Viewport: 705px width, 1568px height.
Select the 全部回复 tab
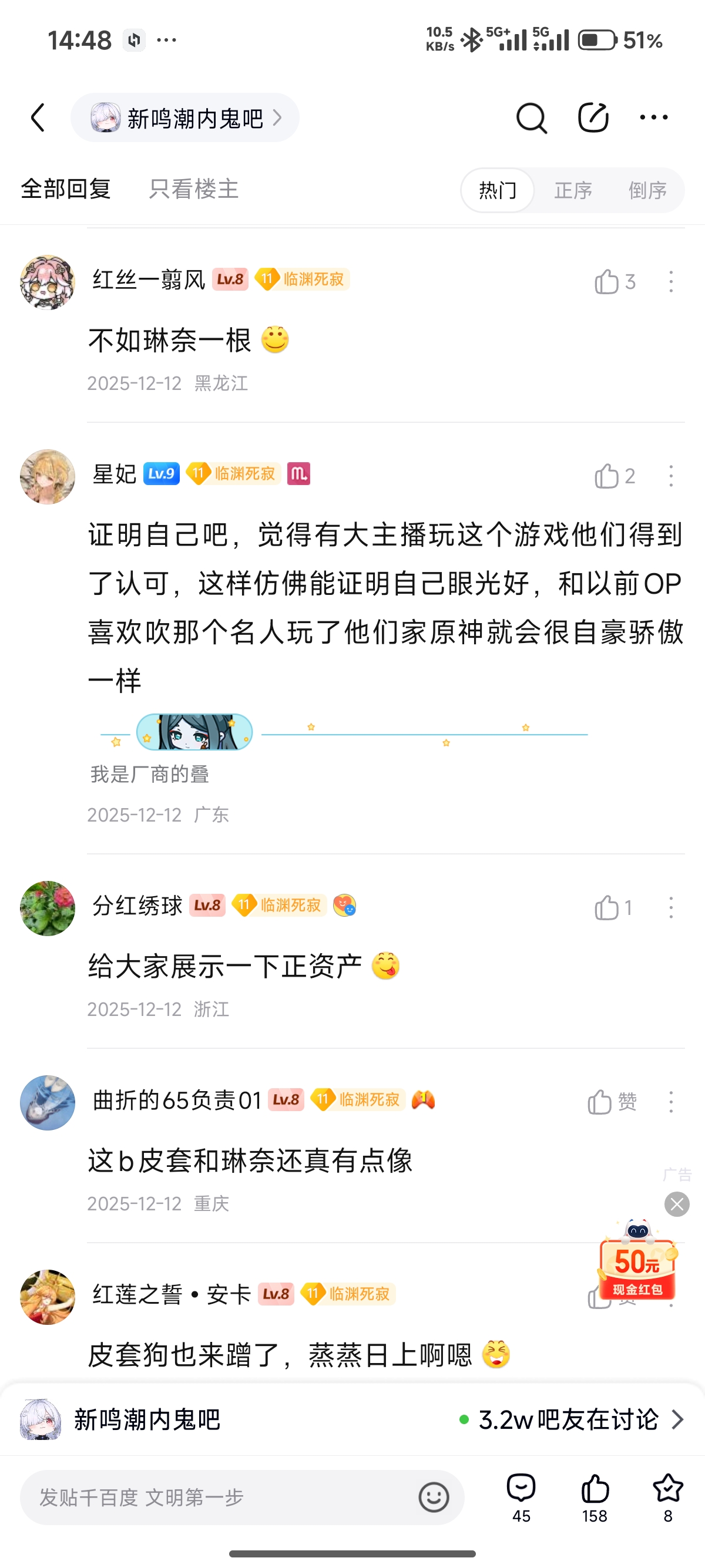point(66,189)
